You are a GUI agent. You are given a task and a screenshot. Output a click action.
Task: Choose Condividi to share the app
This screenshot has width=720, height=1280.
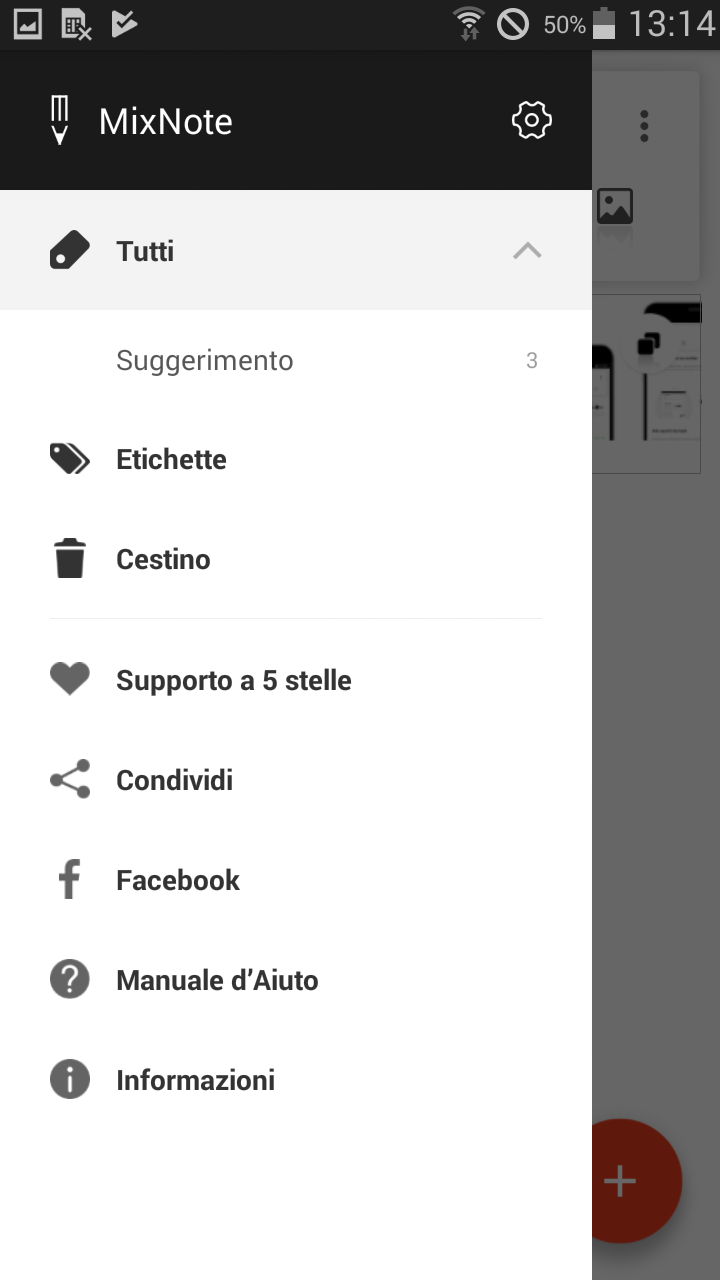click(x=296, y=780)
